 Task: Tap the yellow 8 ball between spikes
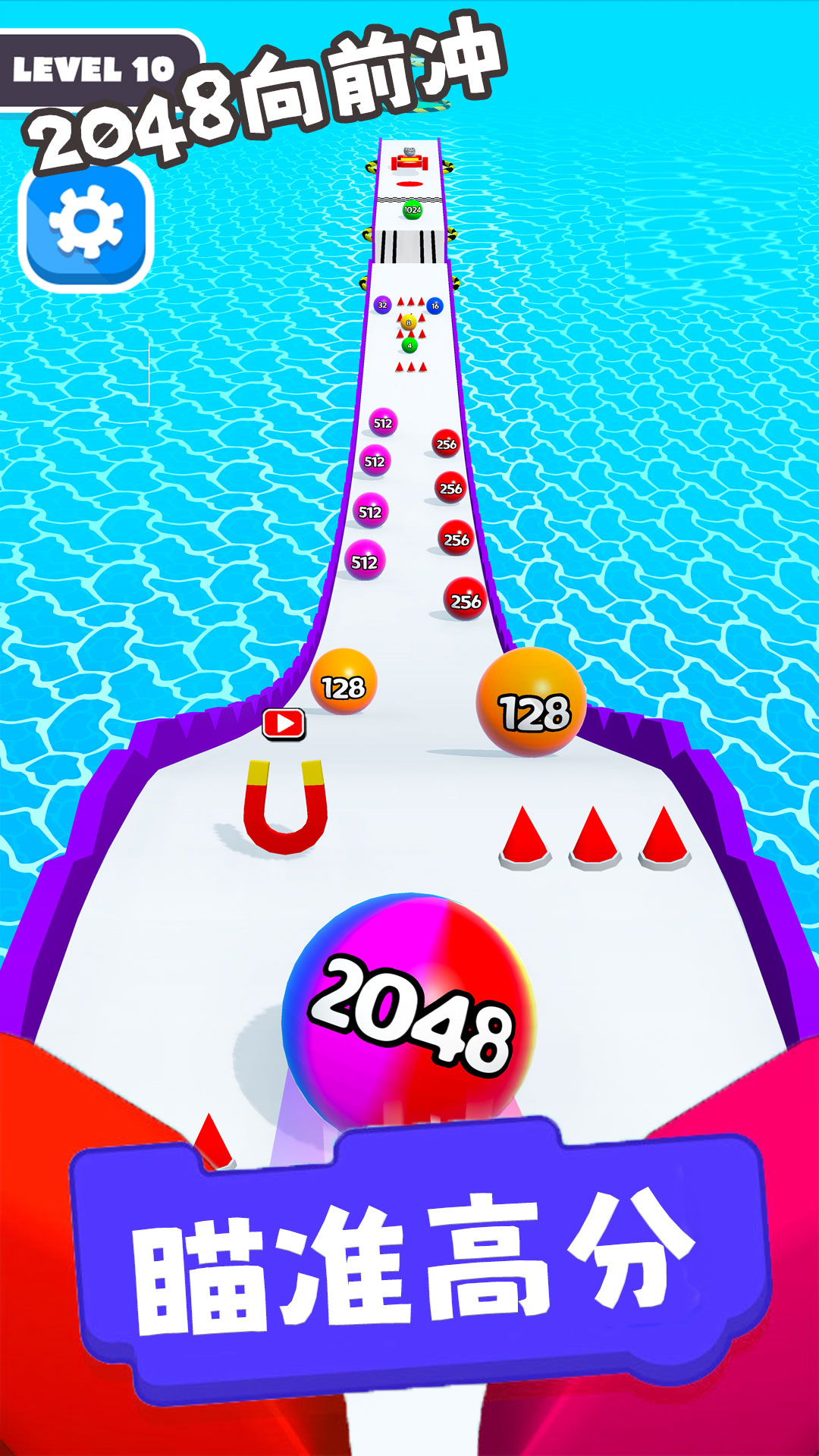[407, 324]
